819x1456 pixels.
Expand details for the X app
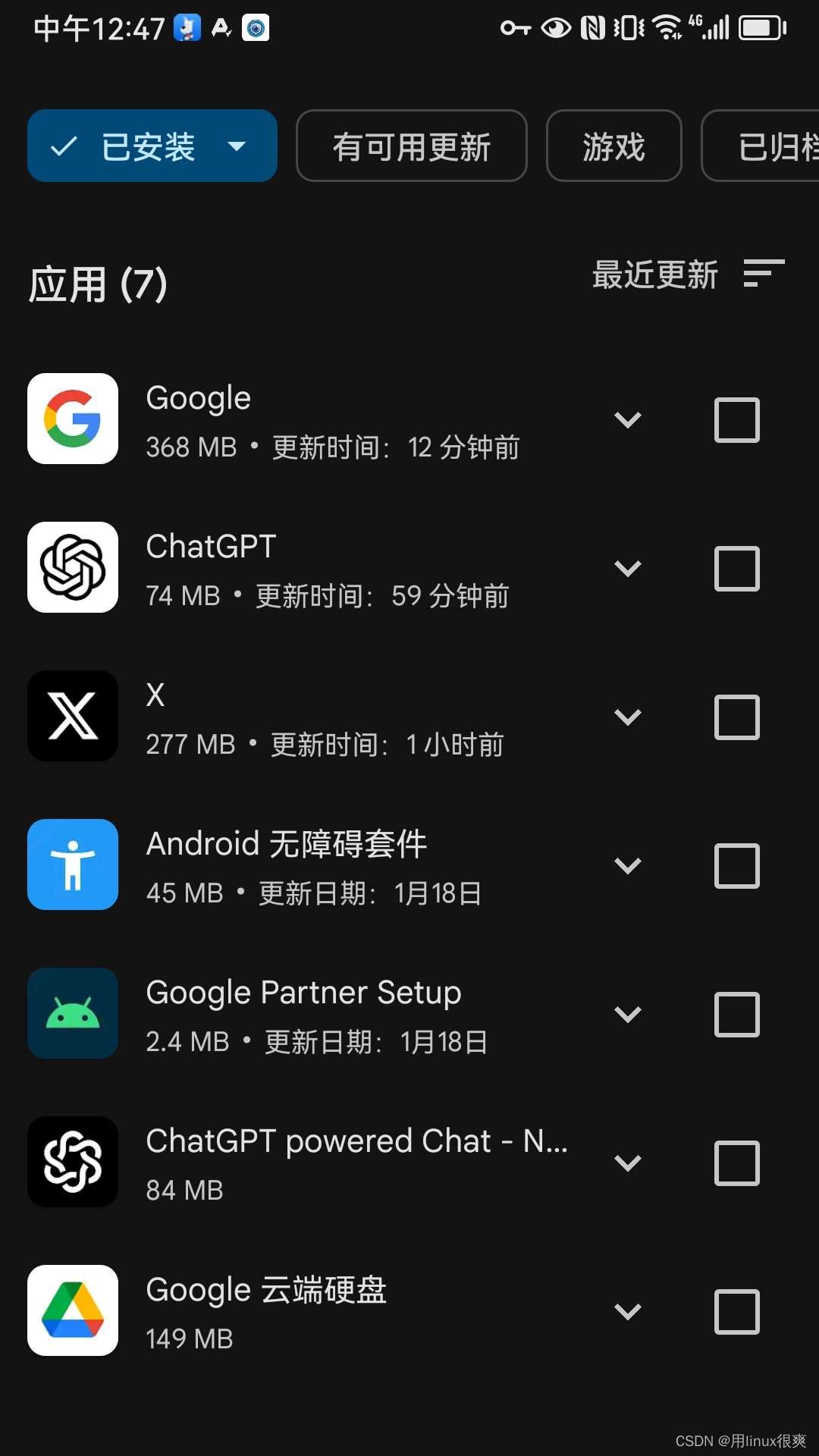click(x=628, y=717)
